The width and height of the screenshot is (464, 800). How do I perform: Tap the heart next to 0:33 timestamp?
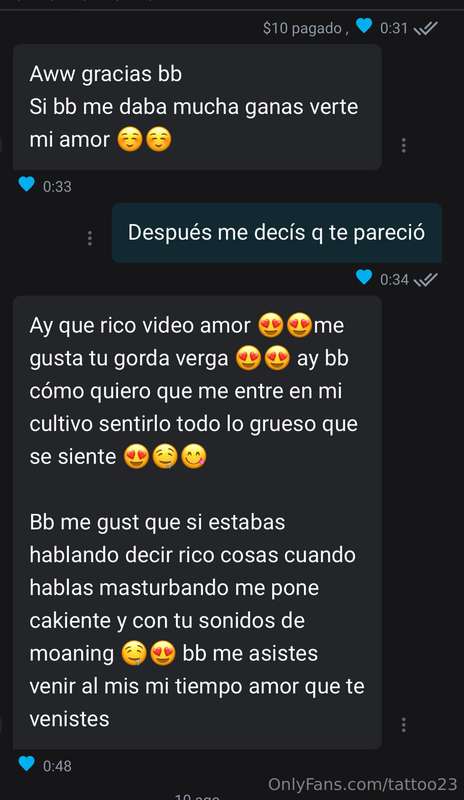pos(27,184)
